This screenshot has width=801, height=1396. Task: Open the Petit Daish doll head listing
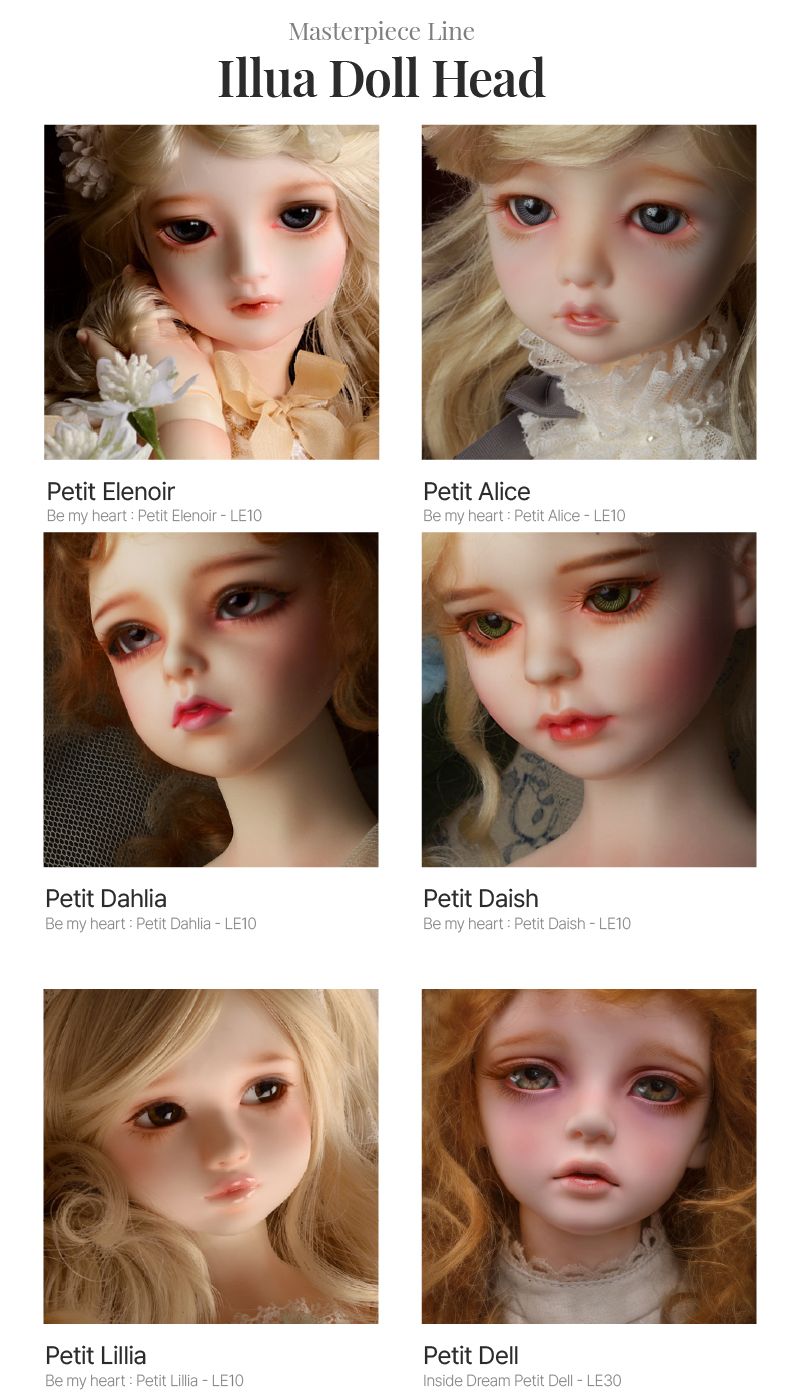pyautogui.click(x=589, y=699)
